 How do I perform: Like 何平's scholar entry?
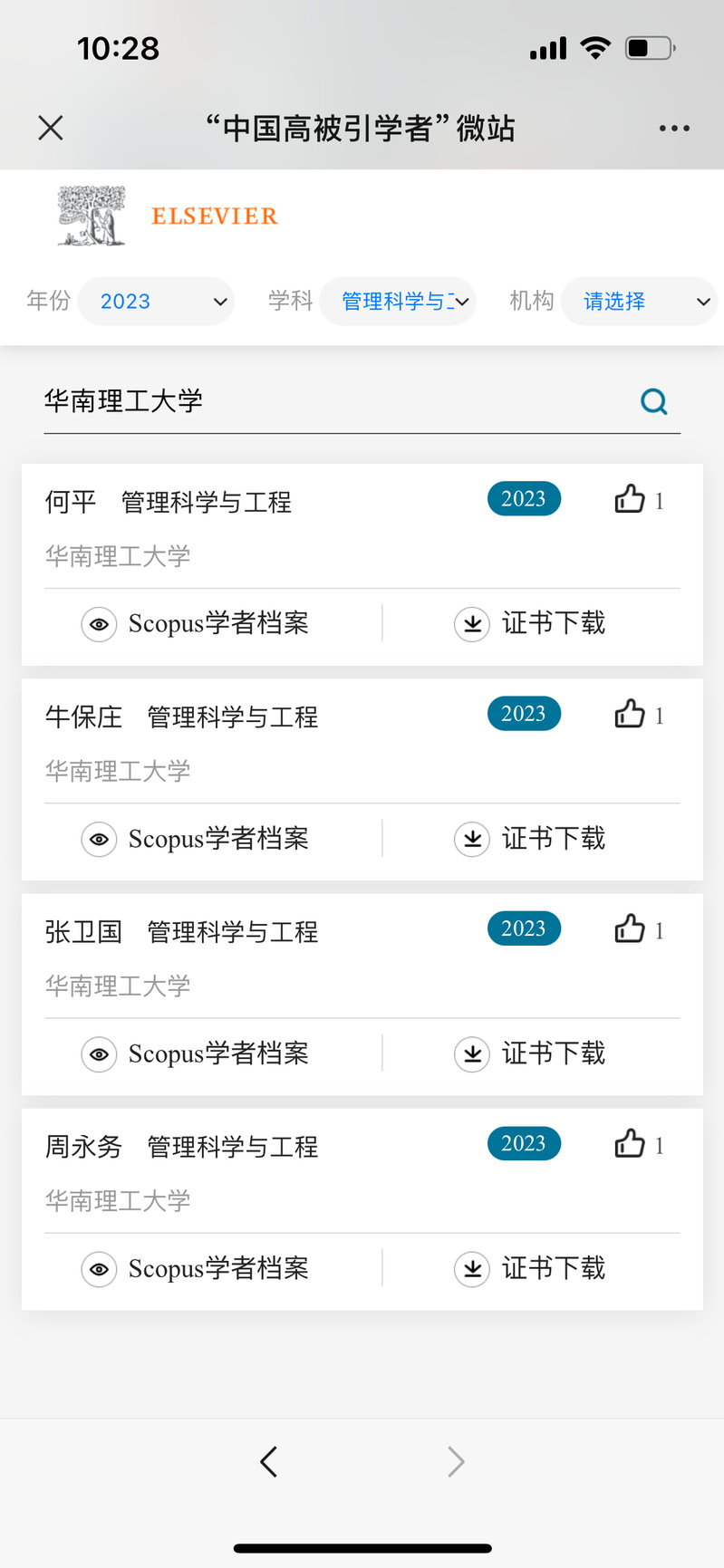click(x=631, y=499)
